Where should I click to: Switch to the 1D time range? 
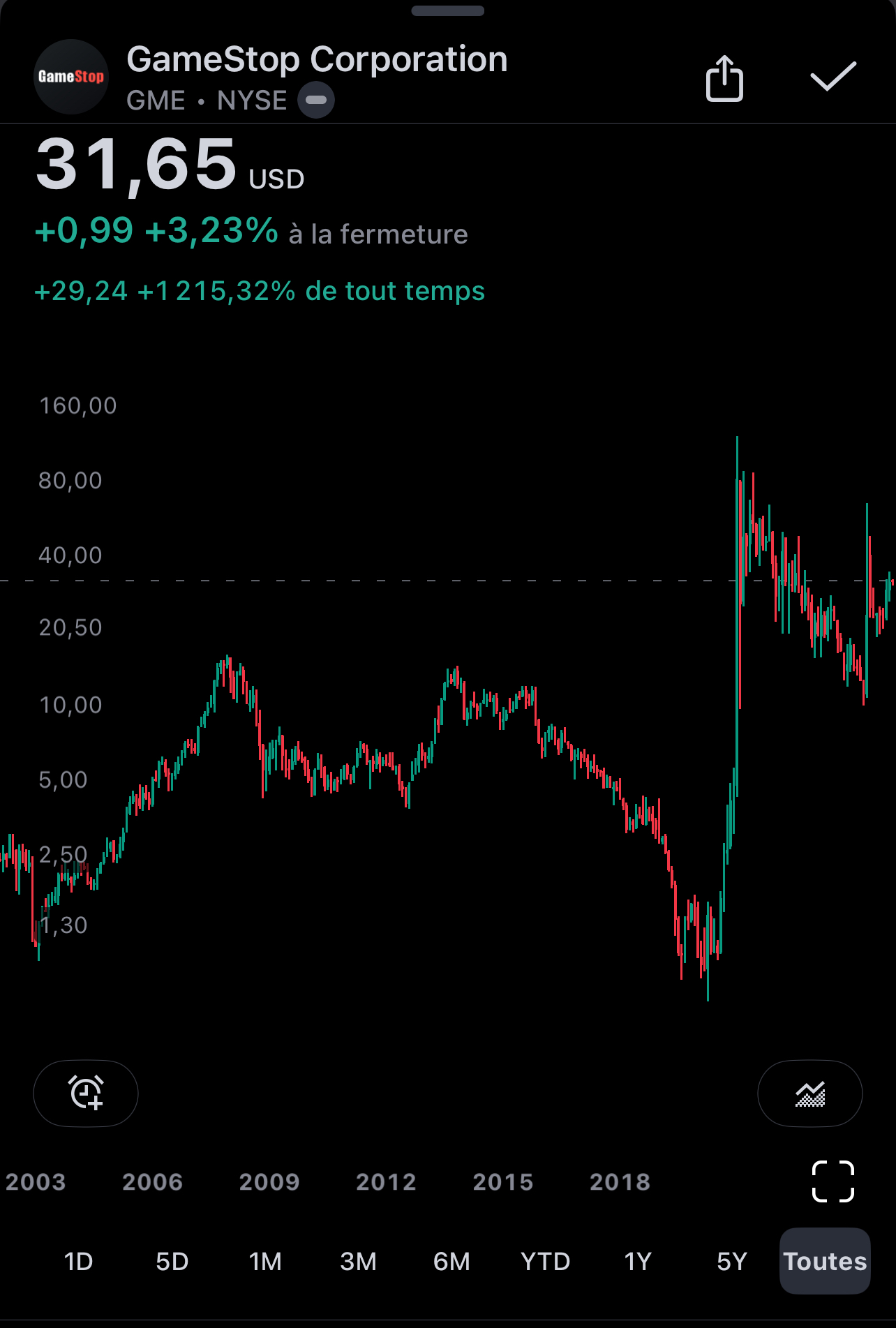(78, 1262)
